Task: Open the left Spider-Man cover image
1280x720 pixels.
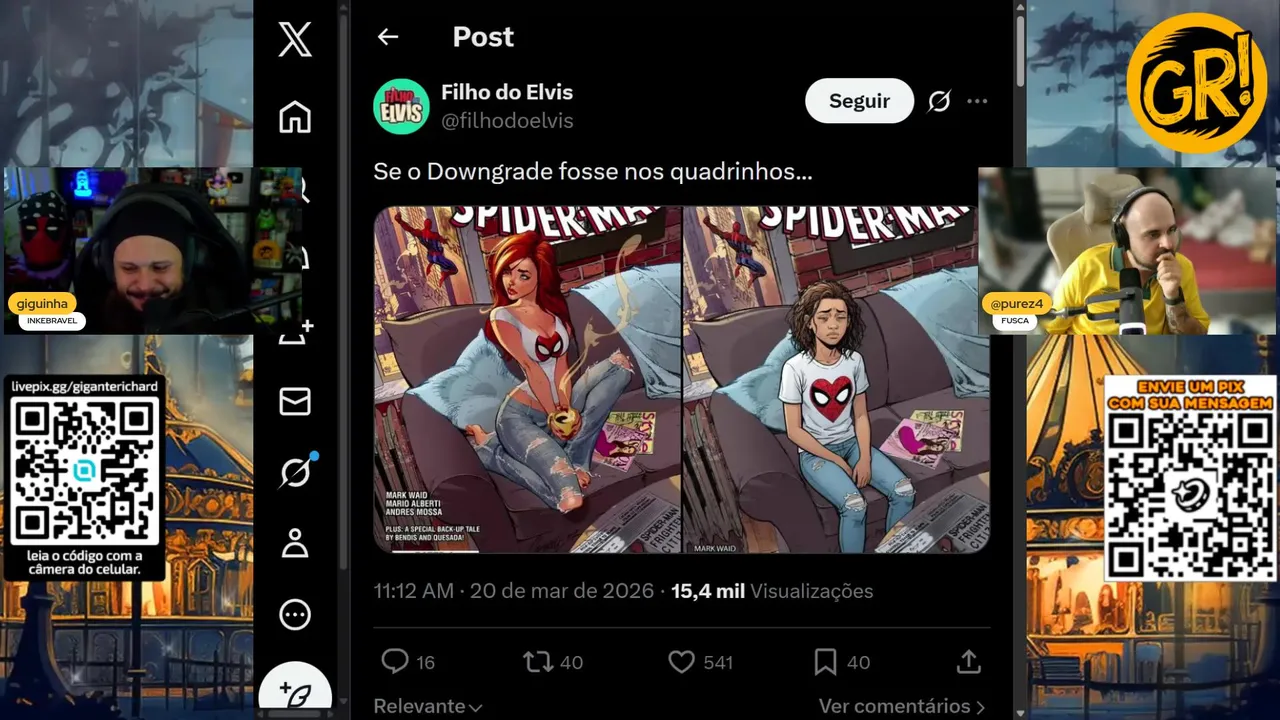Action: [x=527, y=379]
